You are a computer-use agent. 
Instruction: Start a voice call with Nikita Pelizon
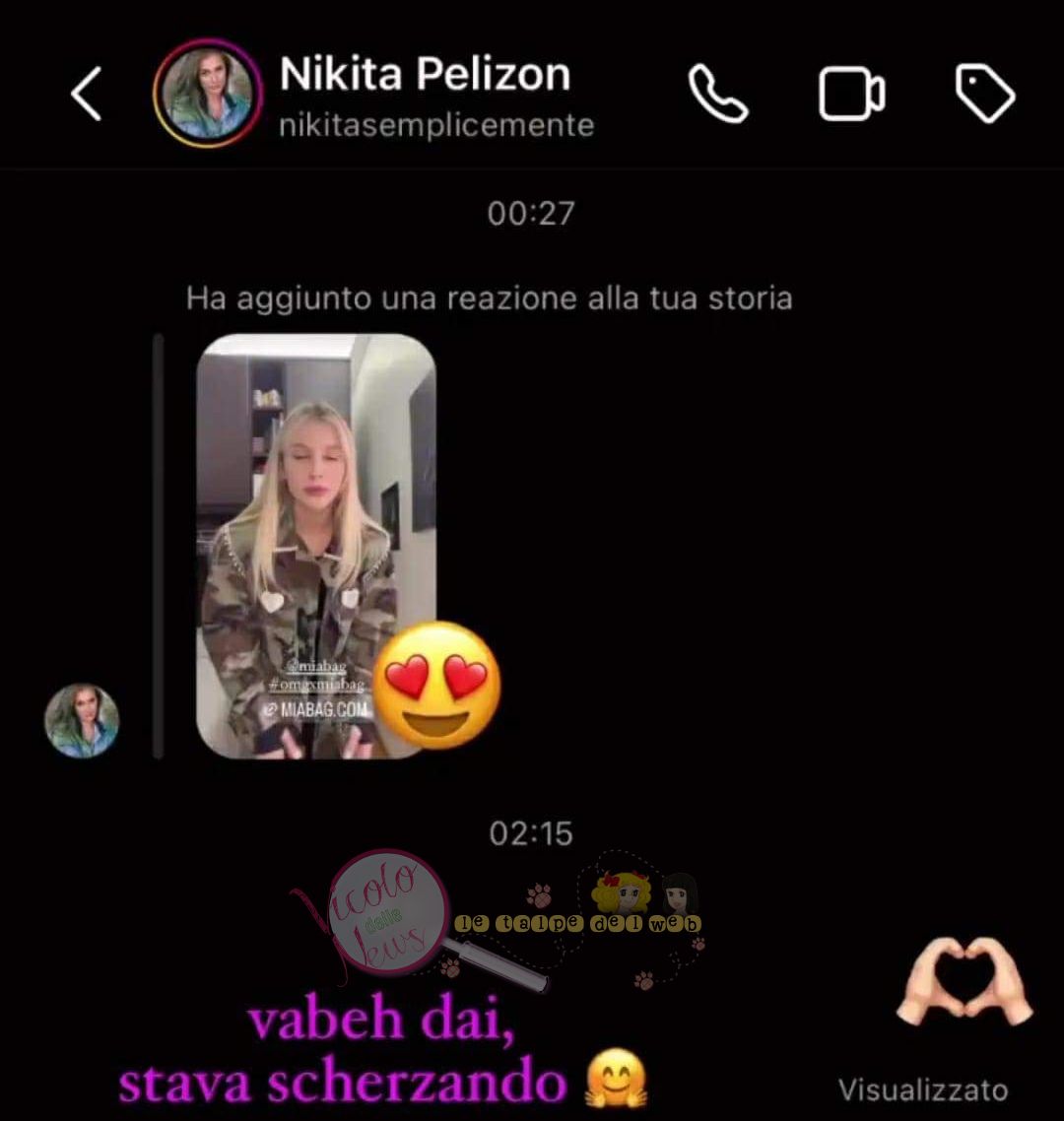(x=718, y=95)
